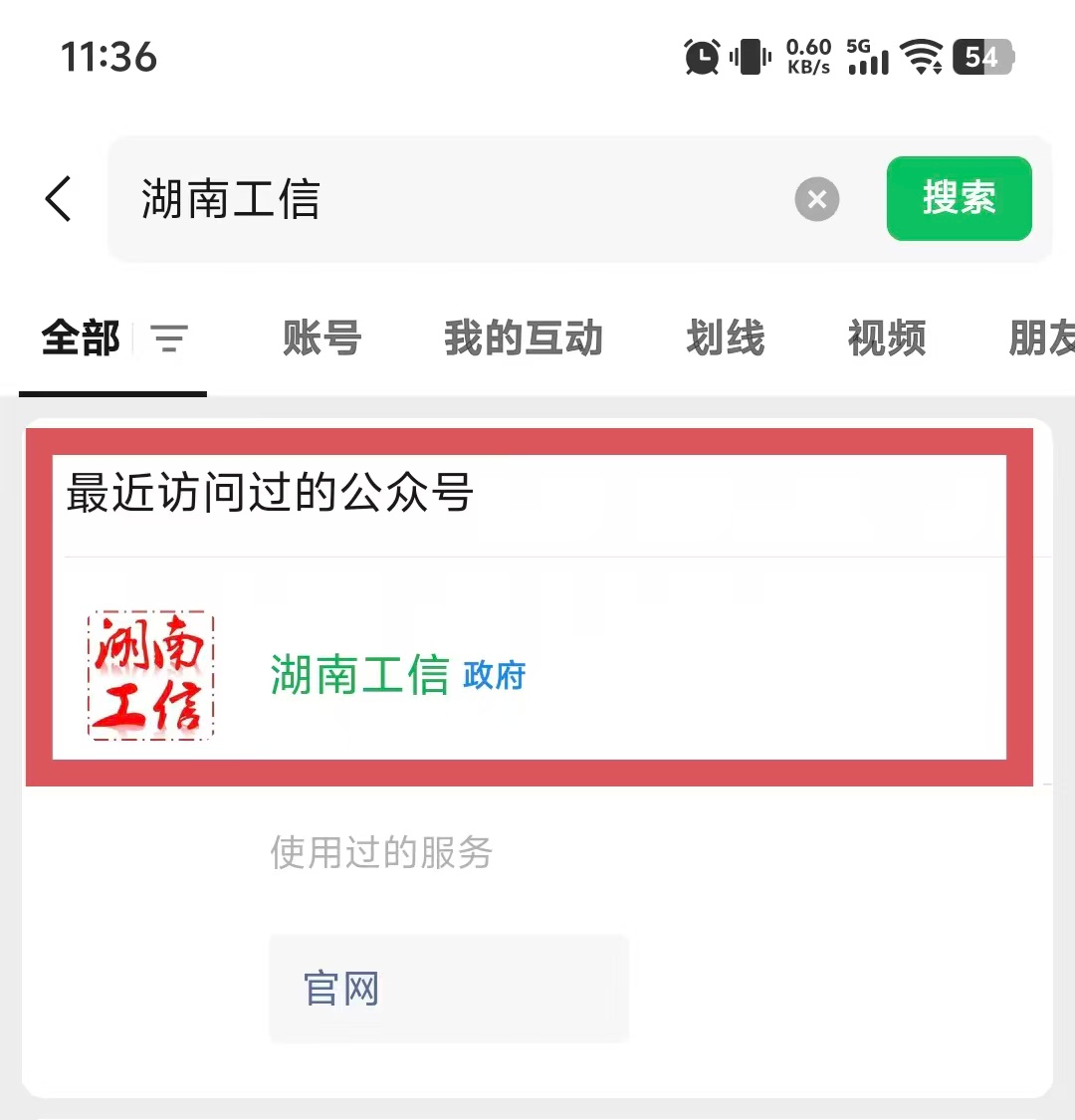Screen dimensions: 1075x1120
Task: Select the 划线 tab
Action: point(725,338)
